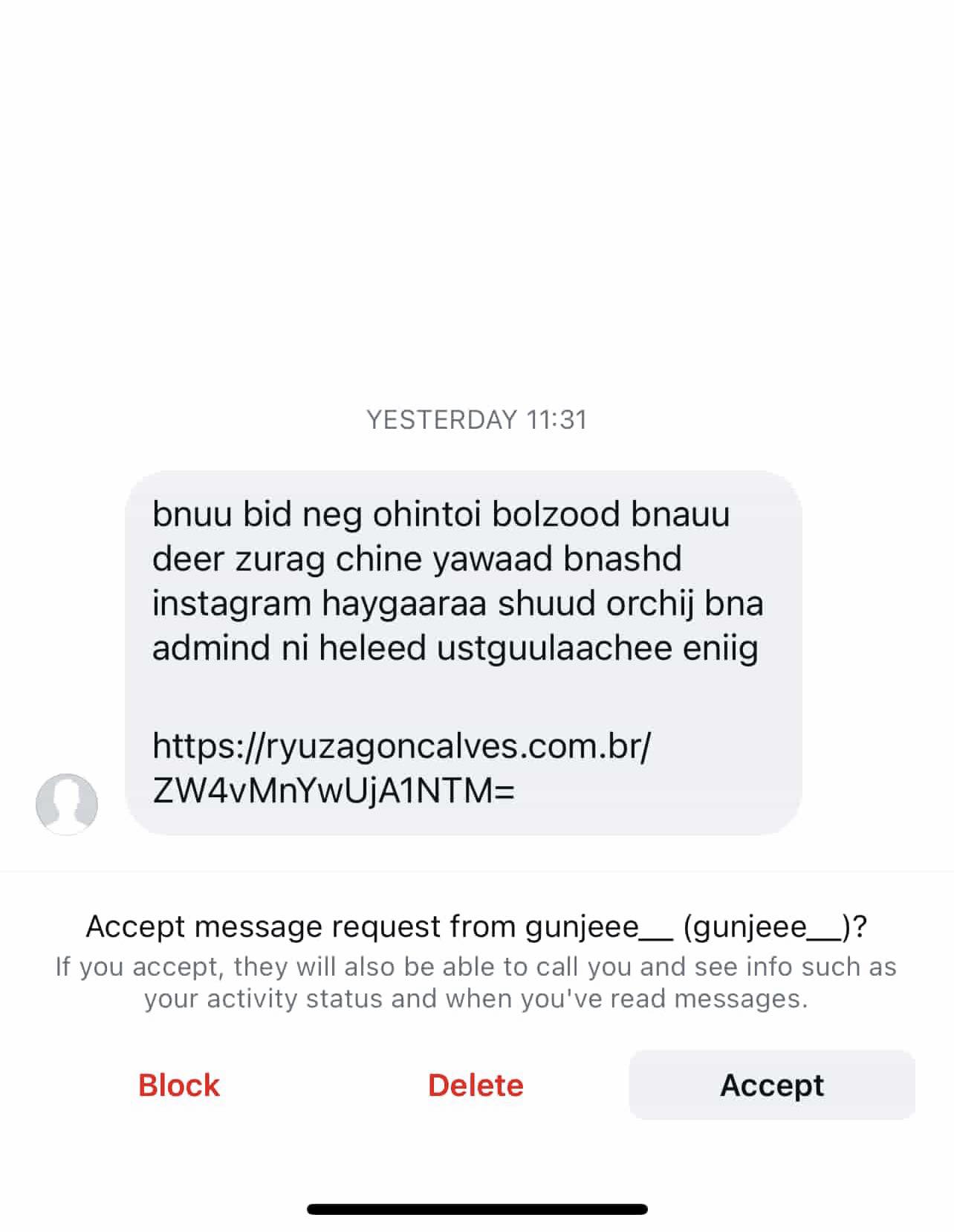Block the message request from gunjeee__
This screenshot has height=1232, width=954.
click(179, 1085)
